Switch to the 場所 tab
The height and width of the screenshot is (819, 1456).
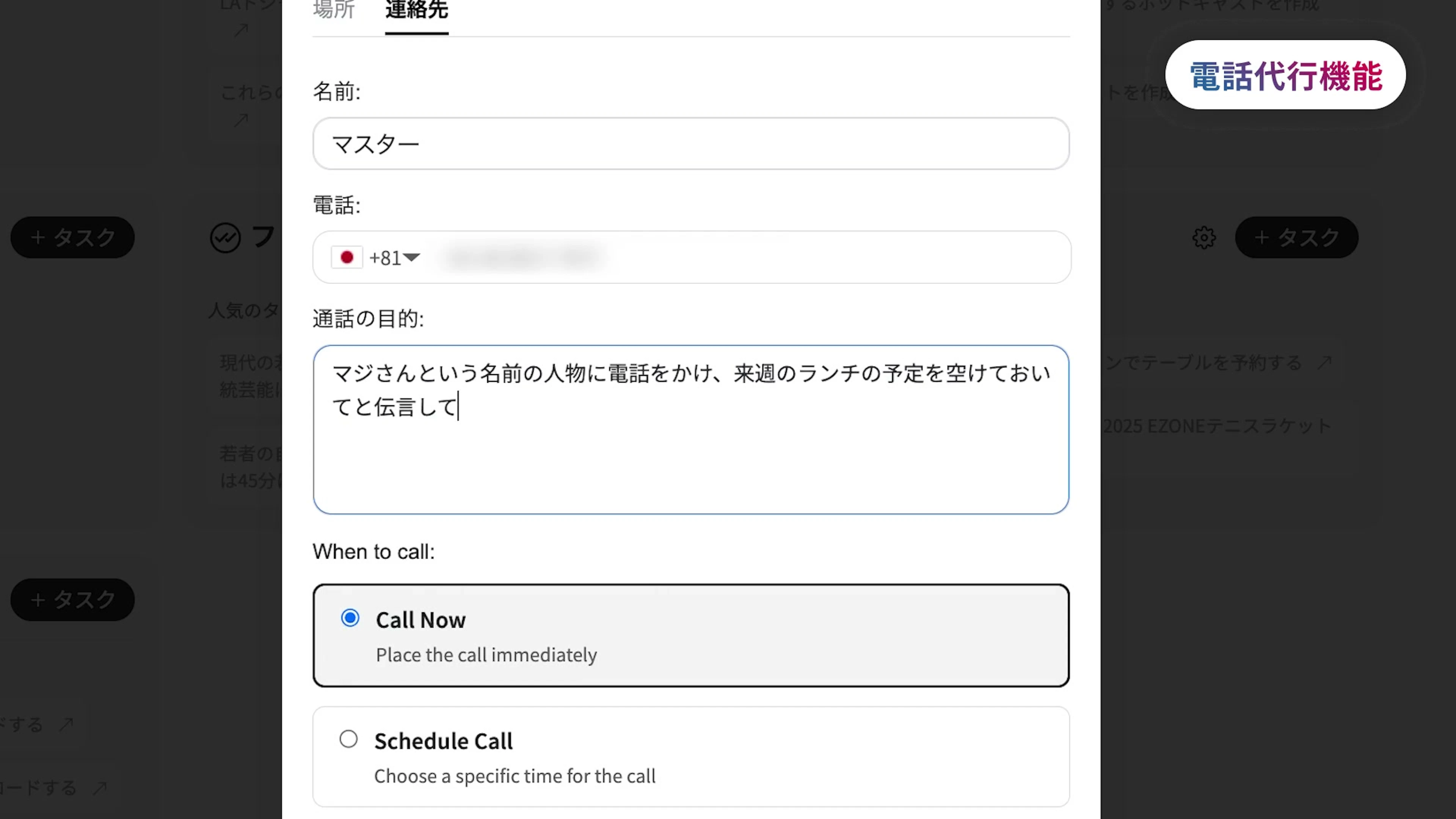pos(334,10)
